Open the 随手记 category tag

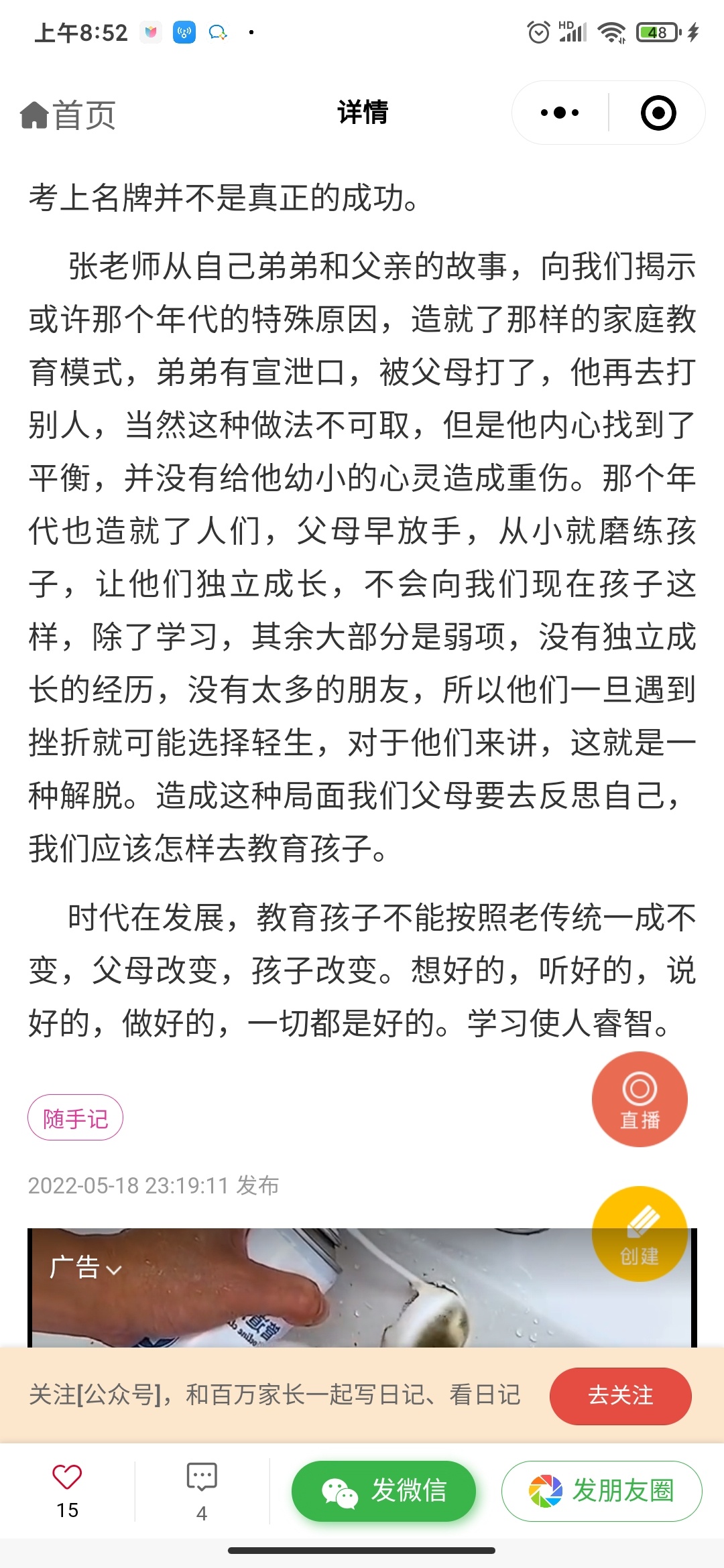[x=75, y=1118]
